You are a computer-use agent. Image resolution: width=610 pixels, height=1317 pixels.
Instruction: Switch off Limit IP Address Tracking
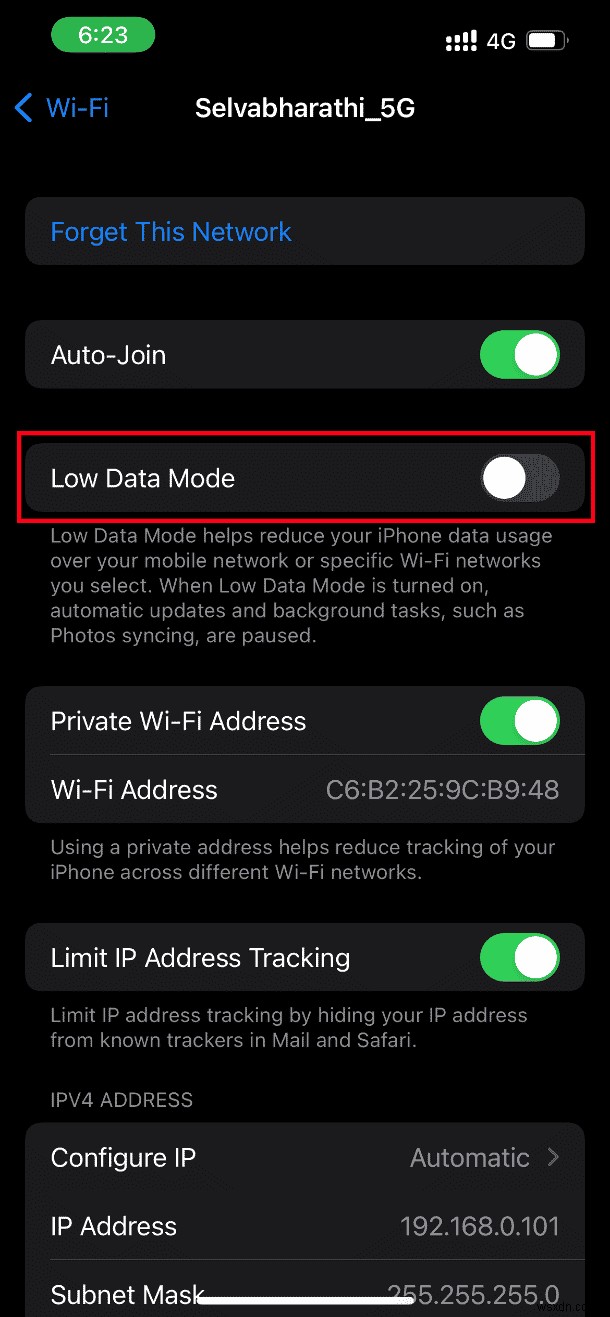tap(519, 958)
